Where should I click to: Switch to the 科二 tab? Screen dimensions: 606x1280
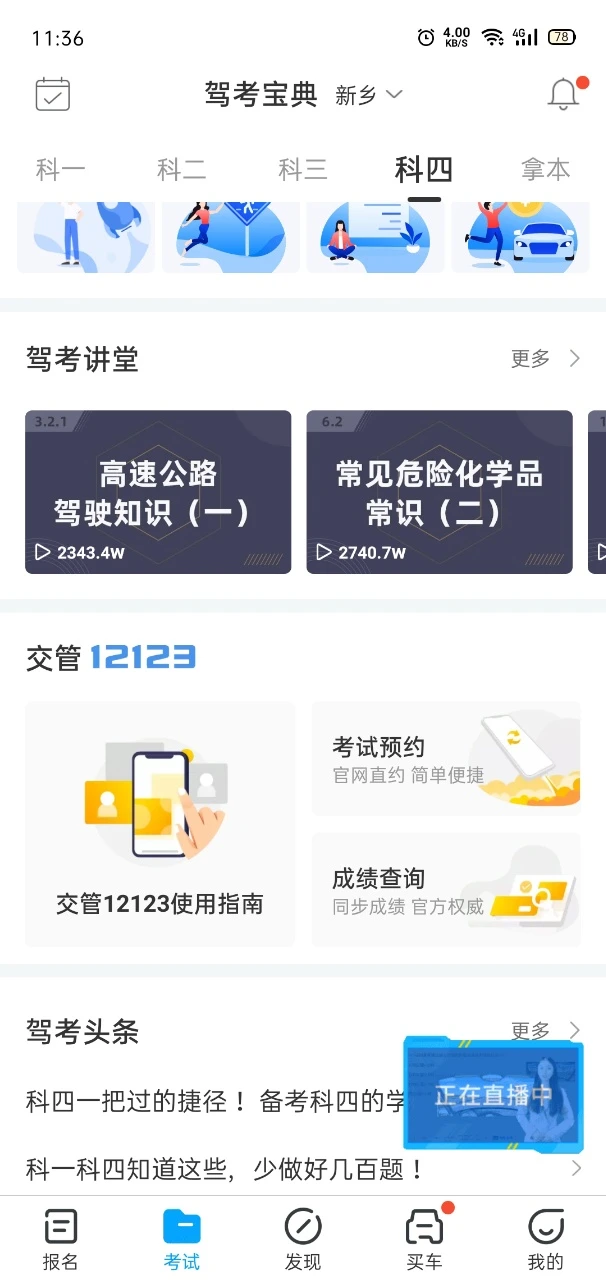pyautogui.click(x=181, y=170)
